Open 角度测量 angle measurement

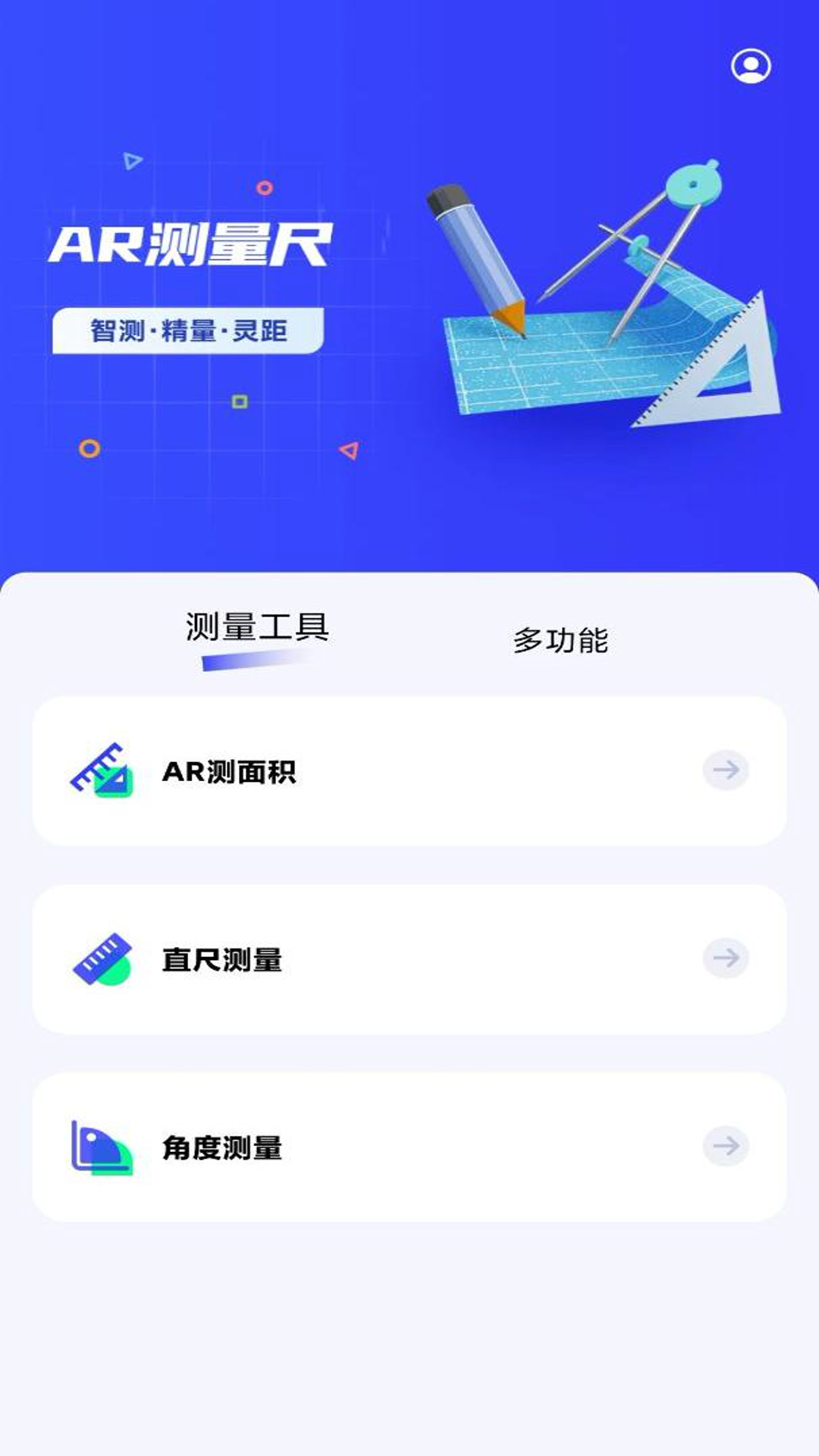(409, 1147)
